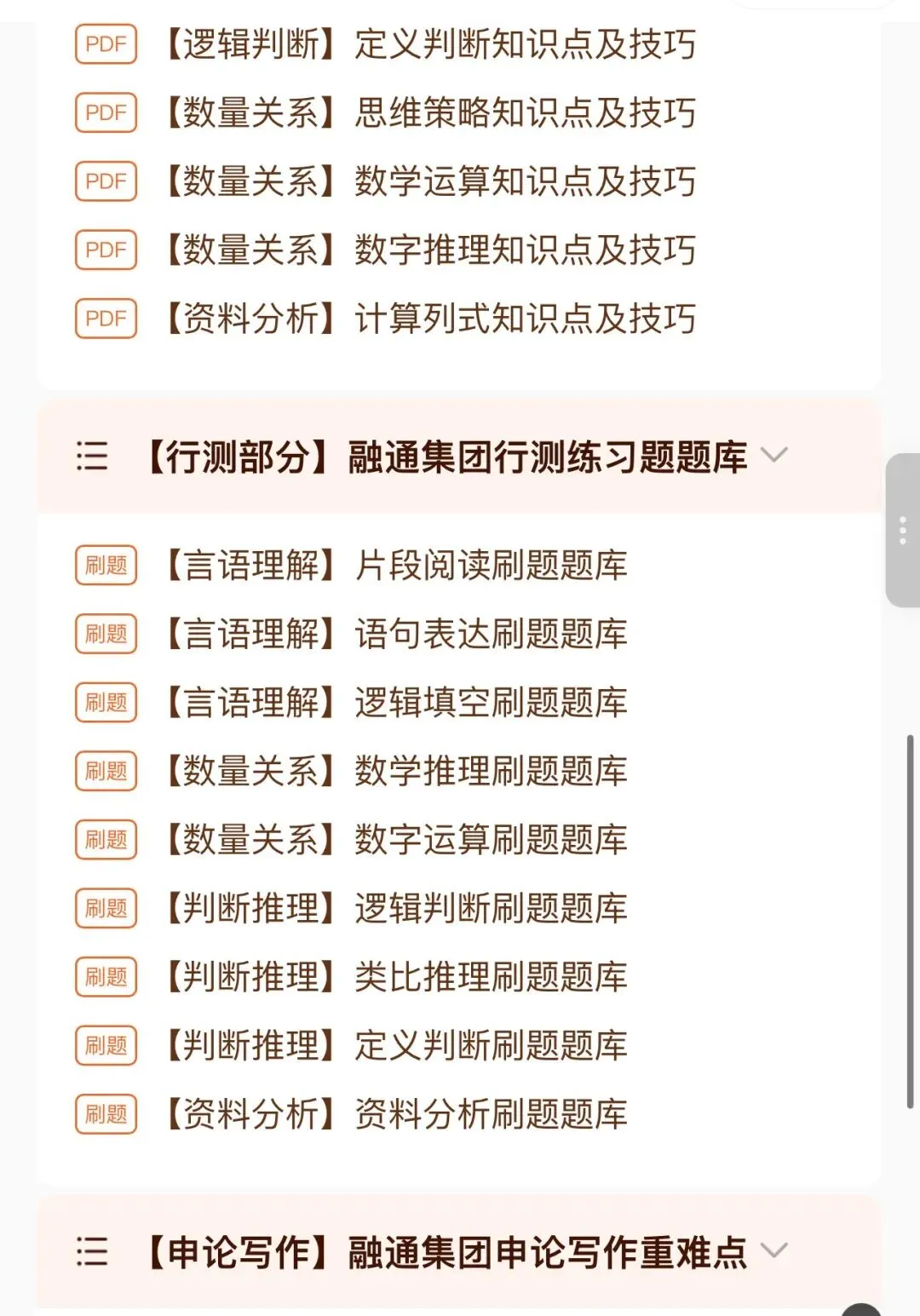The image size is (920, 1316).
Task: Open 类比推理刷题题库
Action: coord(352,977)
